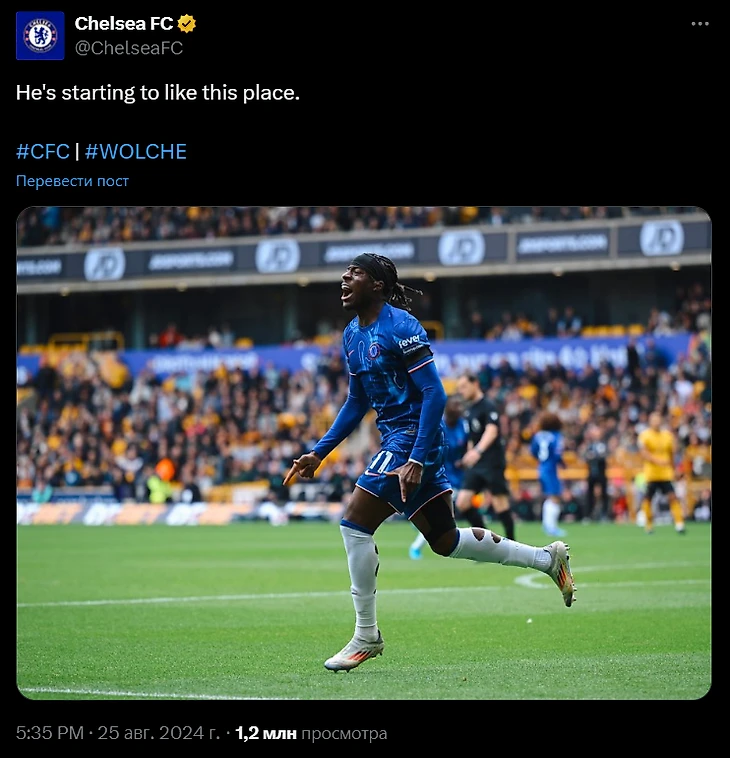Tap the Chelsea FC account name
Image resolution: width=730 pixels, height=758 pixels.
click(123, 23)
